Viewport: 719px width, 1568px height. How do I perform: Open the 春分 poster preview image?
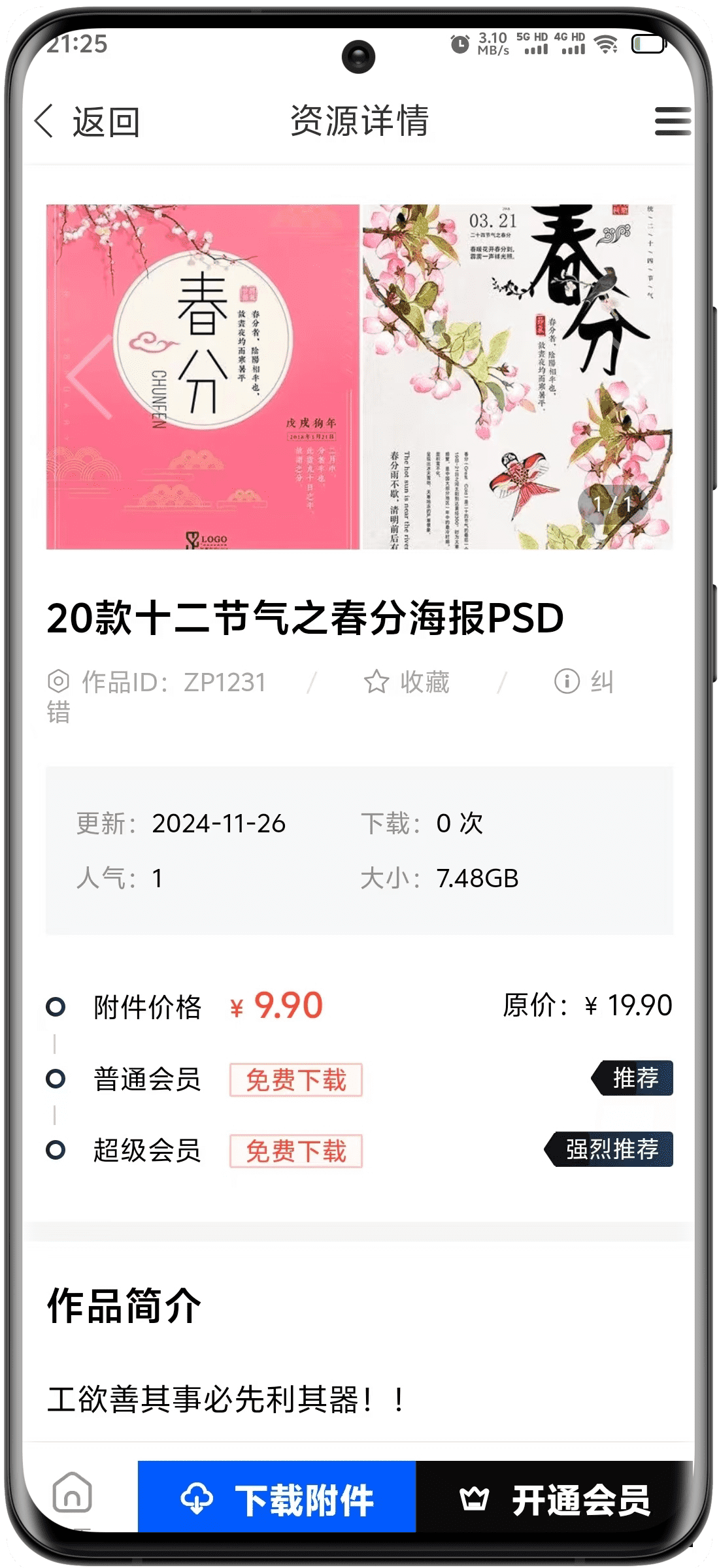point(359,377)
